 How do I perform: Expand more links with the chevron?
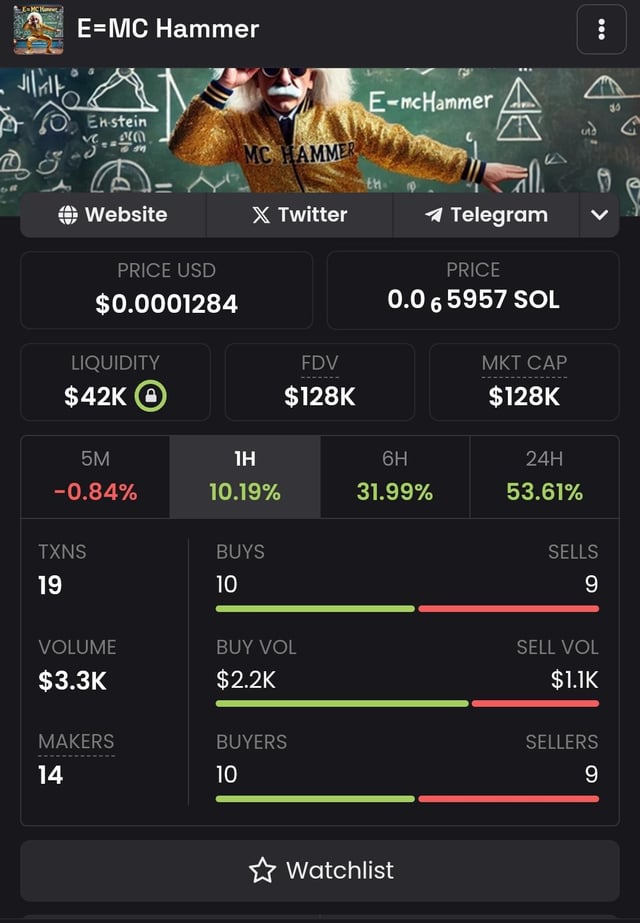click(599, 215)
